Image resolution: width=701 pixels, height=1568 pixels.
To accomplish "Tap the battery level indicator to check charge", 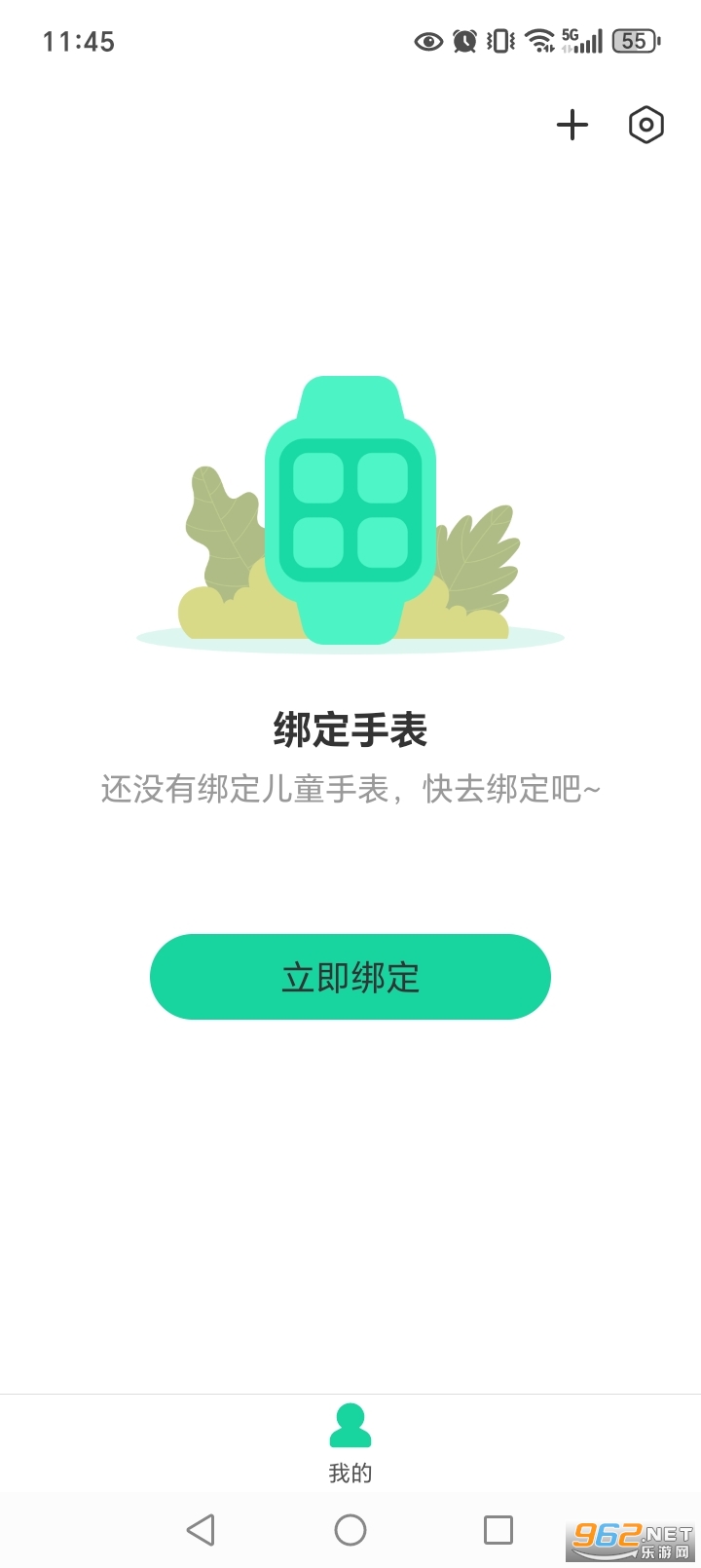I will click(x=635, y=41).
